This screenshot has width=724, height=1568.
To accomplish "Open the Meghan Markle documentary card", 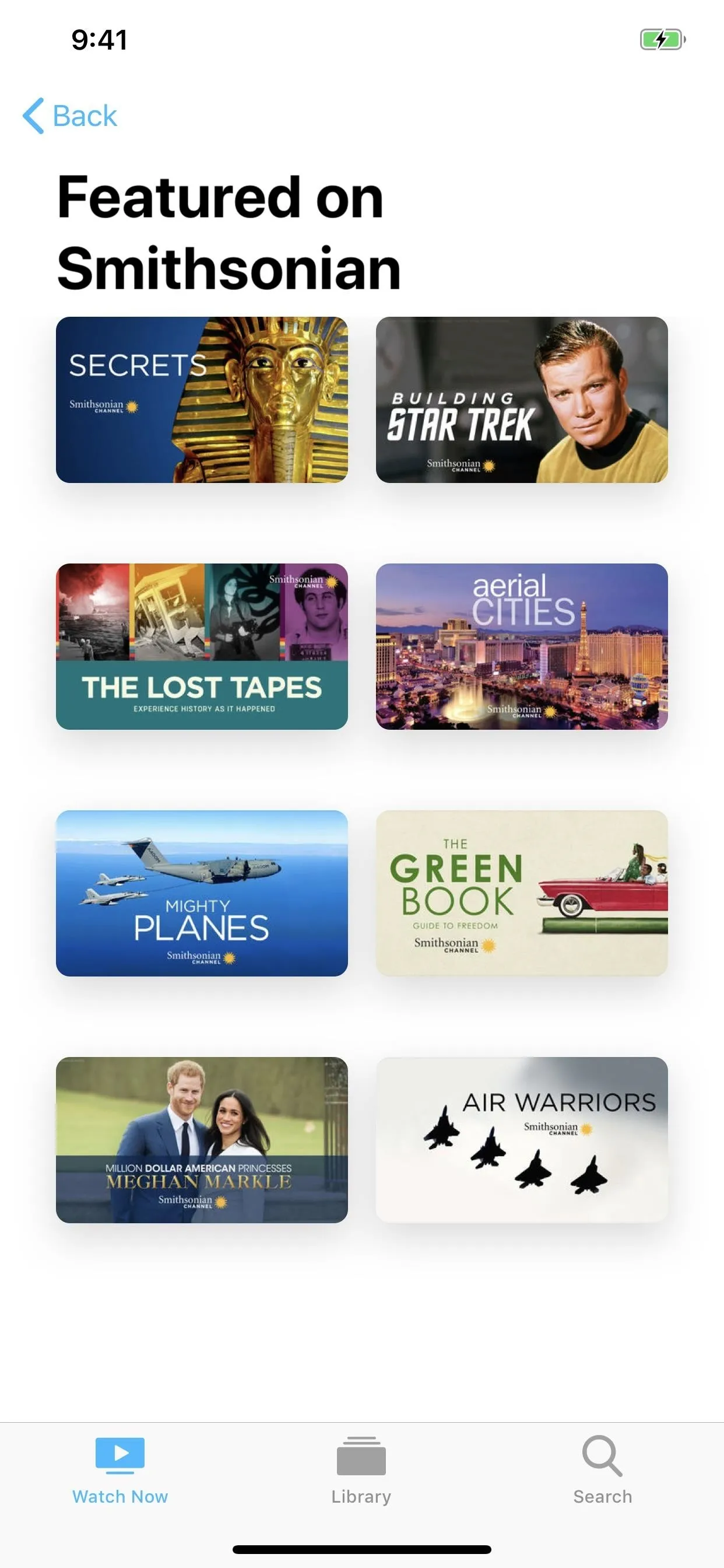I will [x=202, y=1139].
